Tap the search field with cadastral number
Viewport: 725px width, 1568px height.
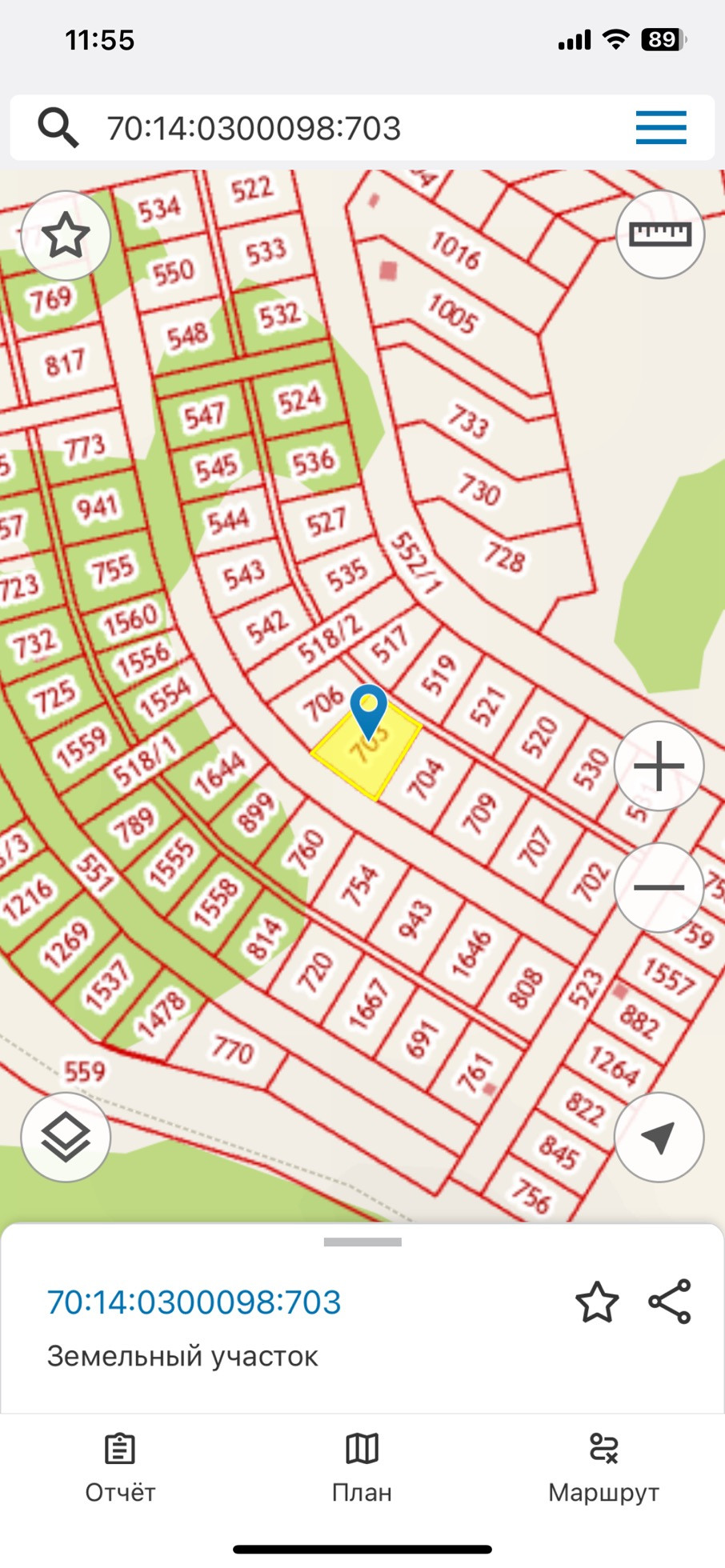336,128
